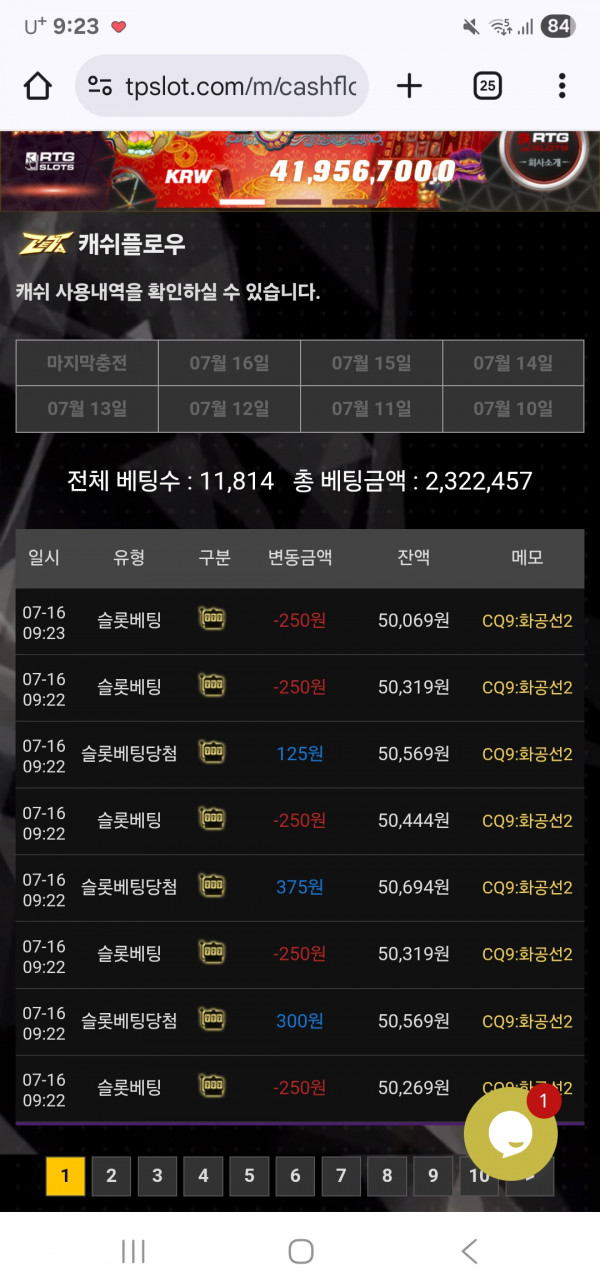The width and height of the screenshot is (600, 1287).
Task: Show cash history for 07월 13일
Action: tap(87, 409)
